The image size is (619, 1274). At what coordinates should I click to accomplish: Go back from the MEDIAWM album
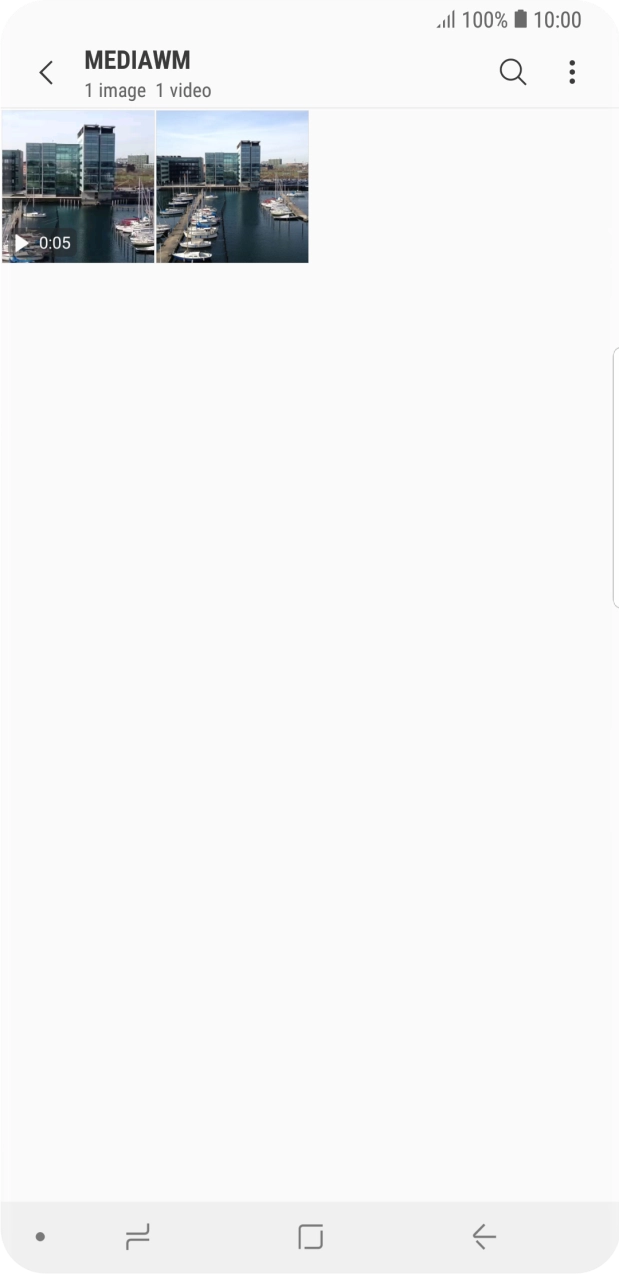coord(46,72)
